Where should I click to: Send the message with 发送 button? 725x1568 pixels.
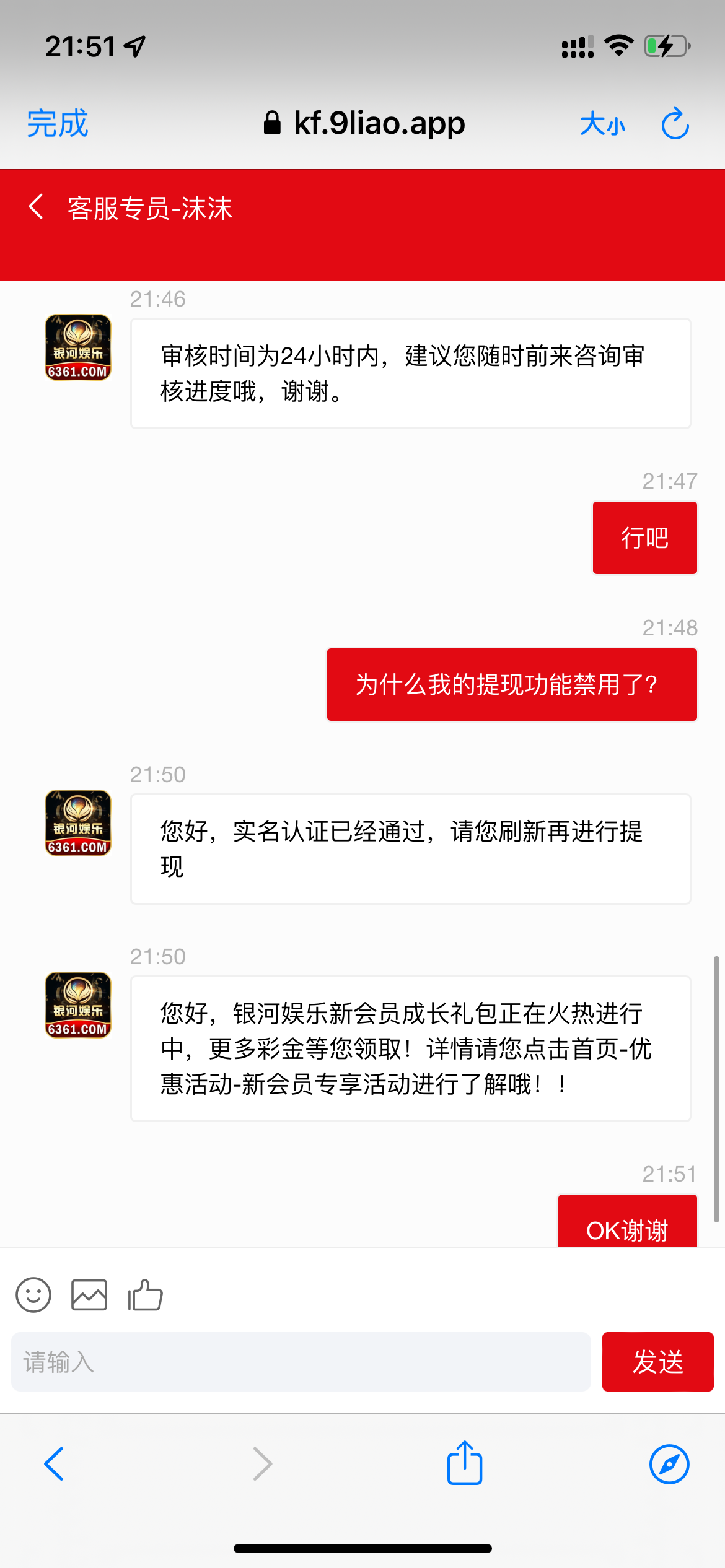tap(658, 1362)
